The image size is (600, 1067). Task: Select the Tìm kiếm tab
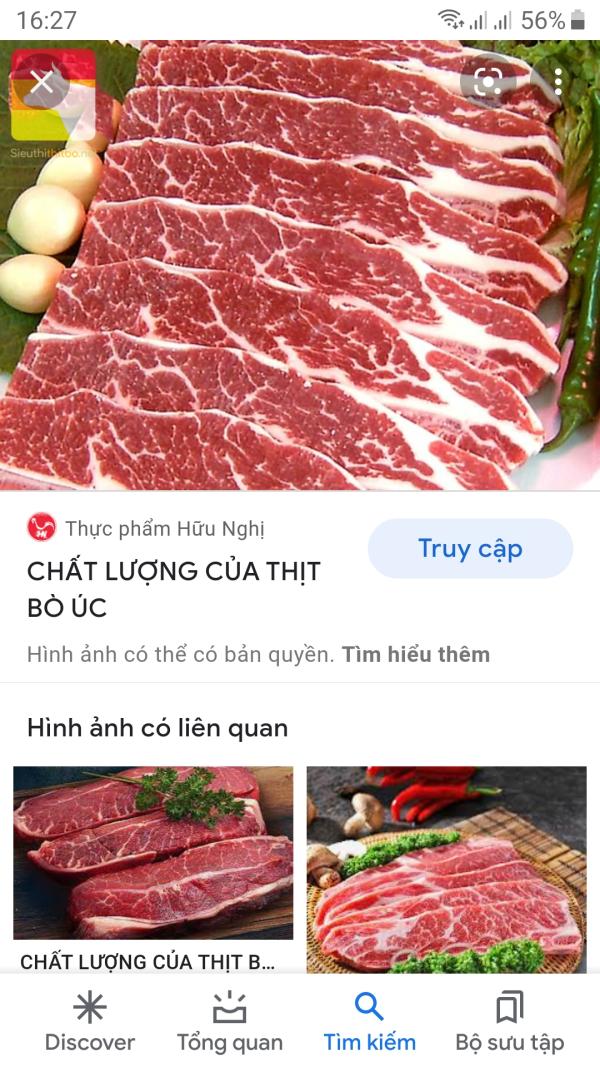point(369,1021)
